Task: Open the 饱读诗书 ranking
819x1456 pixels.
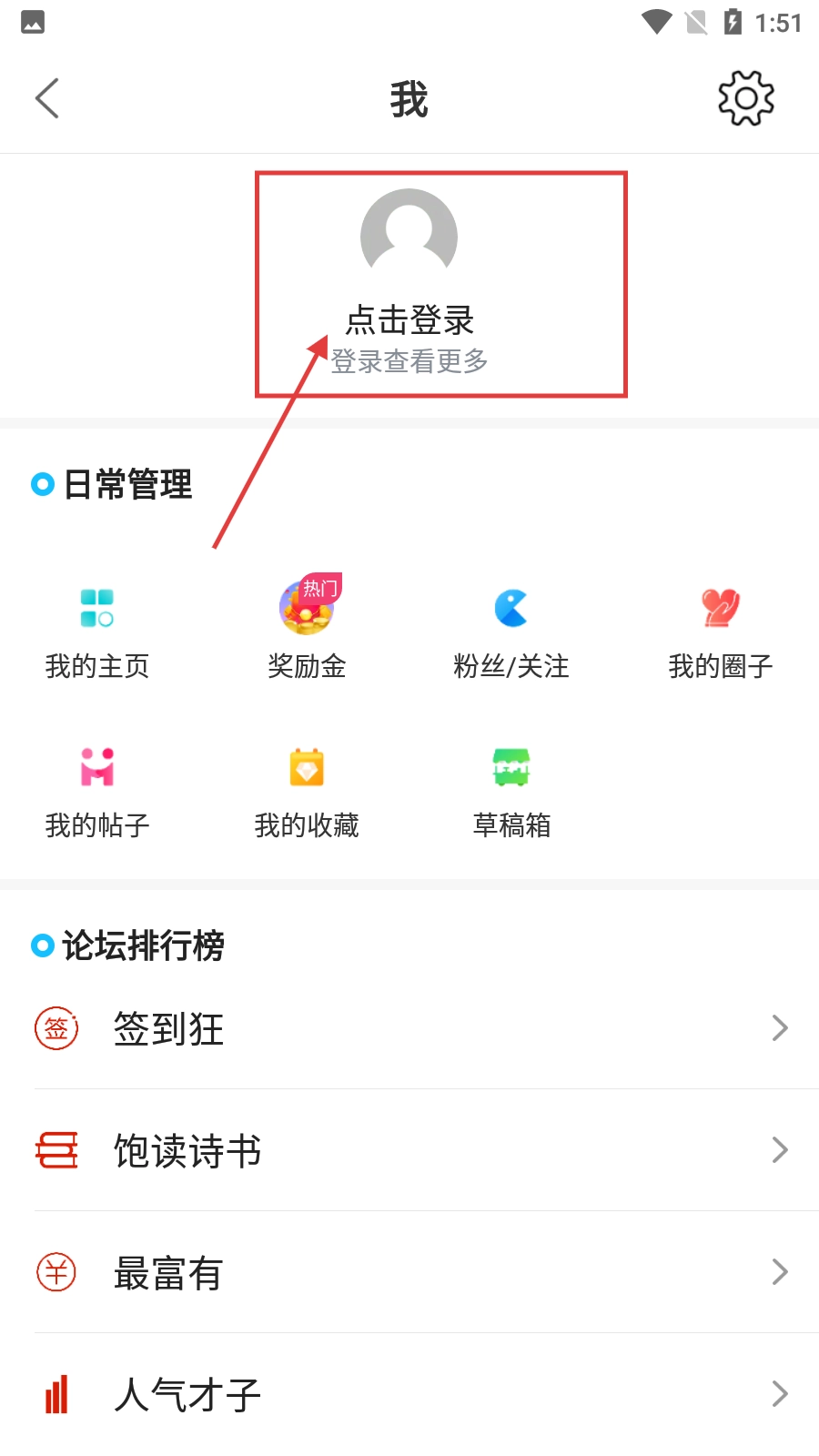Action: click(409, 1151)
